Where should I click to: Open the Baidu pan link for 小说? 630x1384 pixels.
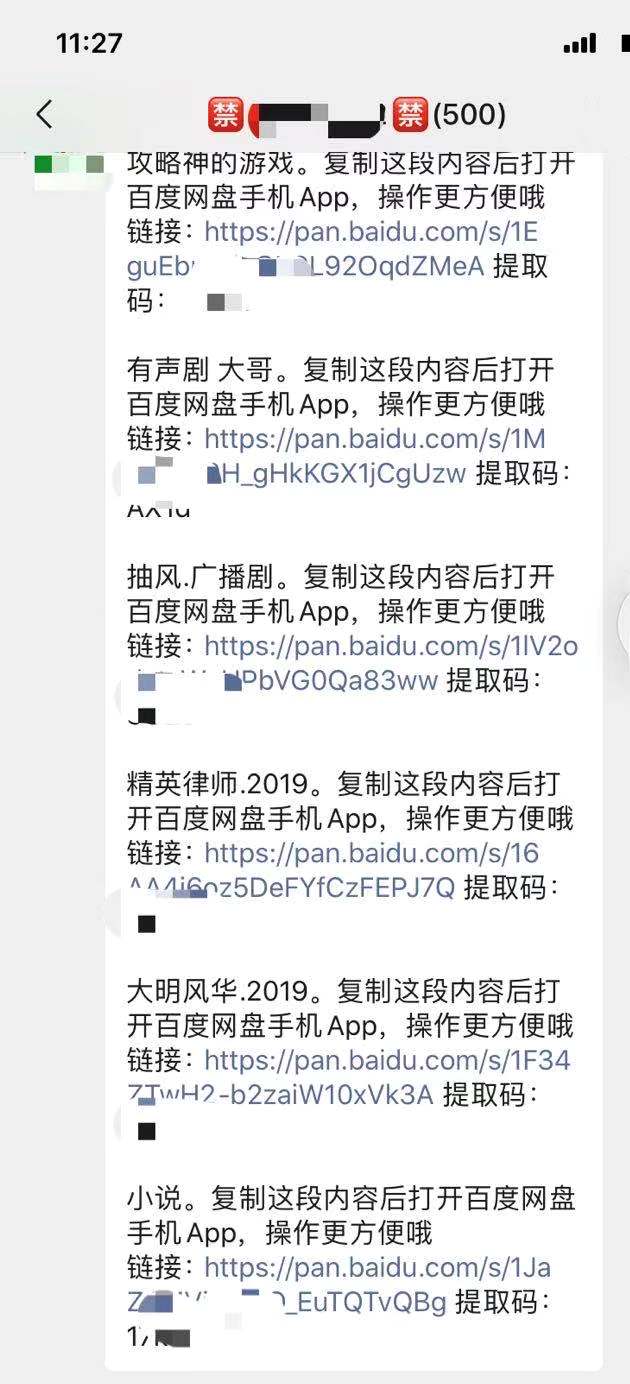(x=377, y=1268)
